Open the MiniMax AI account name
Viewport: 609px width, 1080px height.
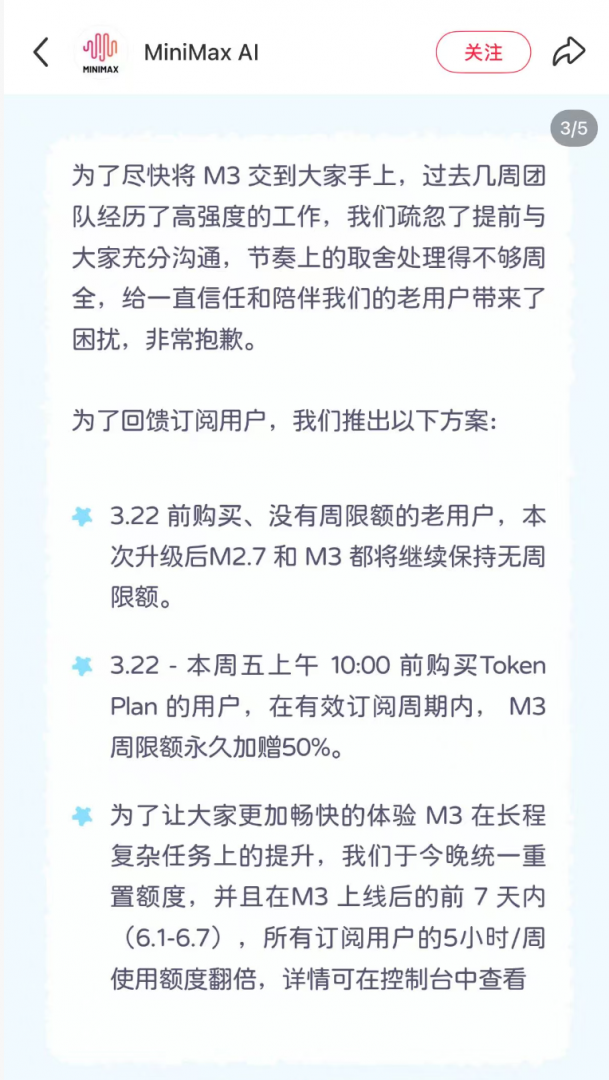(201, 52)
